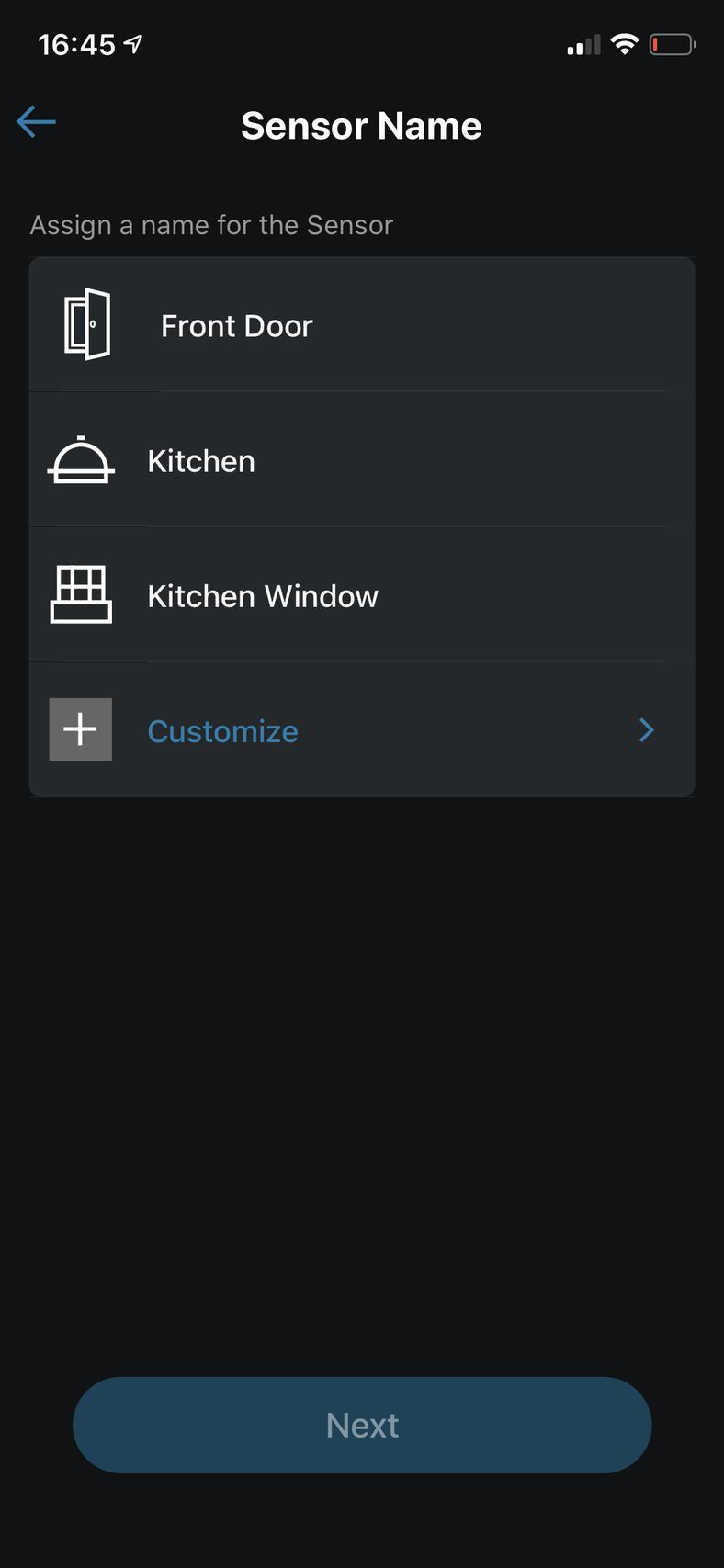Go back using the top arrow
724x1568 pixels.
(x=37, y=122)
